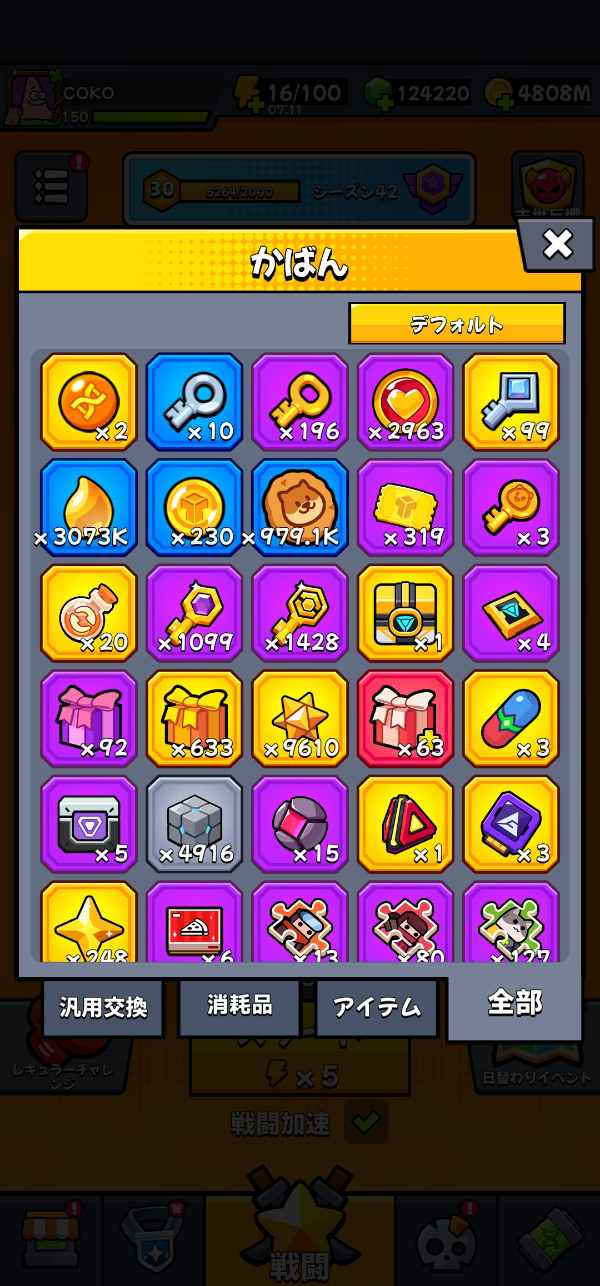Select the potion flask item ×20

pyautogui.click(x=88, y=613)
